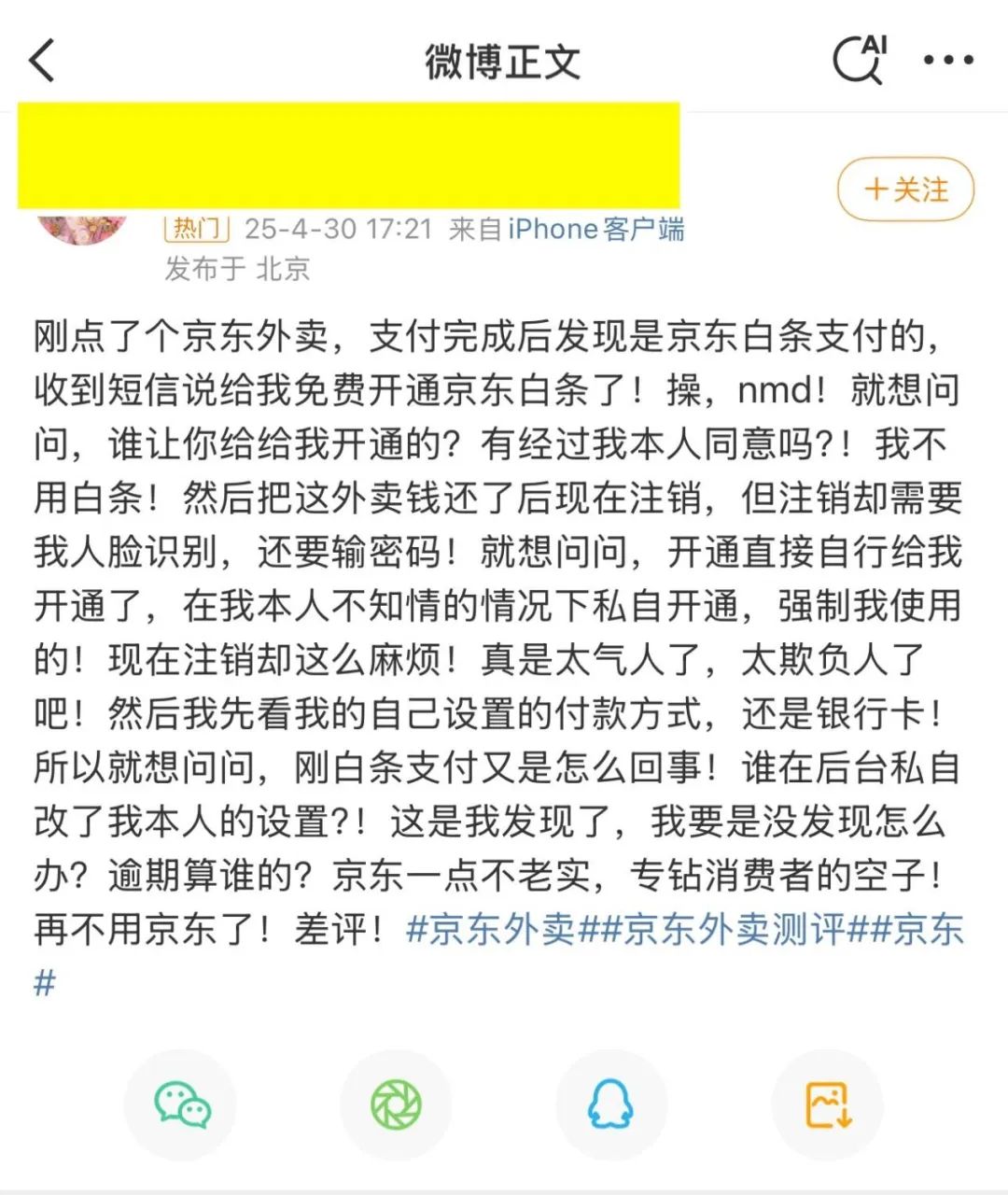Share the post to WeChat
The width and height of the screenshot is (1008, 1195).
coord(182,1105)
